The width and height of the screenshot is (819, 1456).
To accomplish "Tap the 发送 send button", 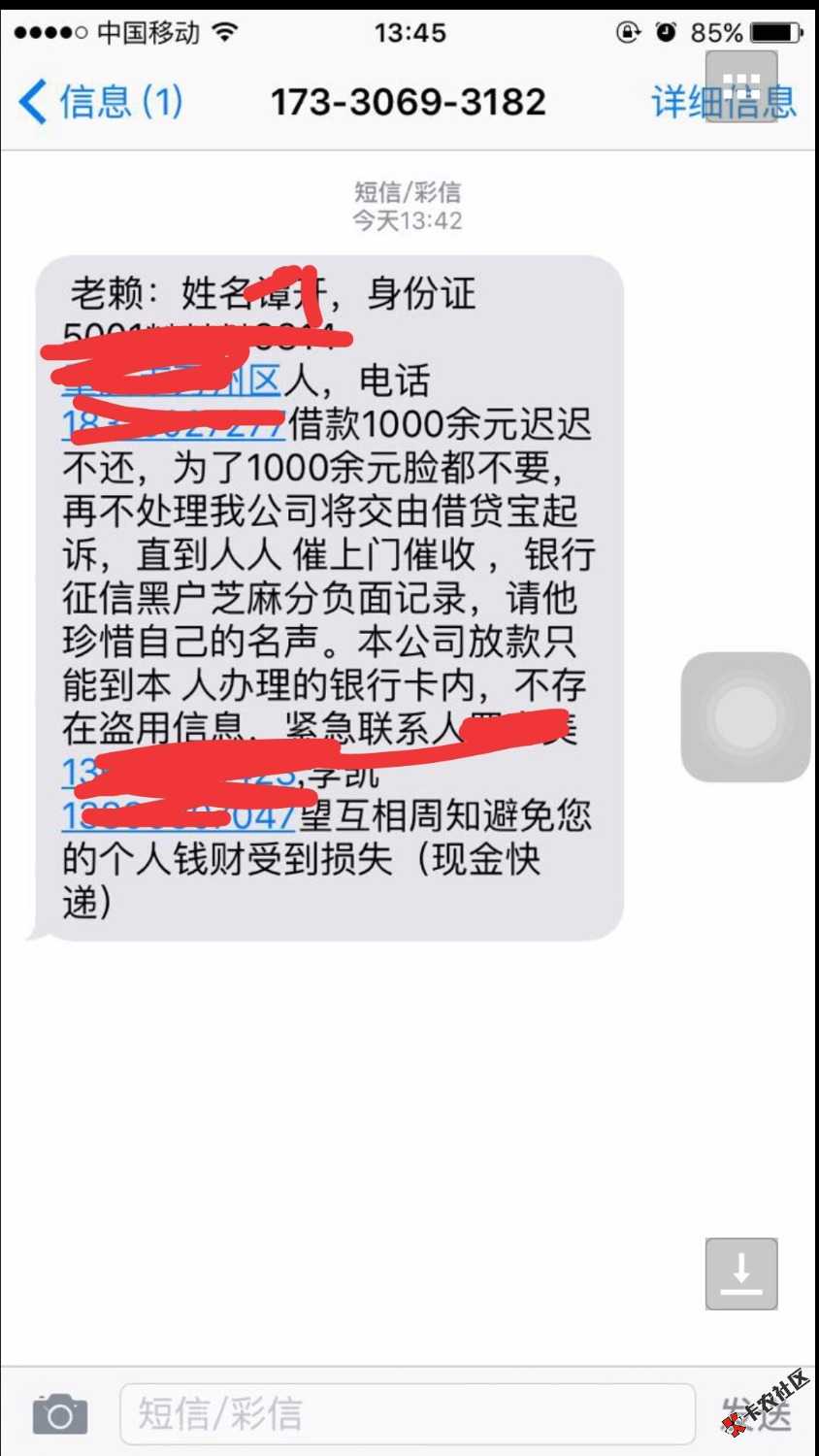I will point(758,1413).
